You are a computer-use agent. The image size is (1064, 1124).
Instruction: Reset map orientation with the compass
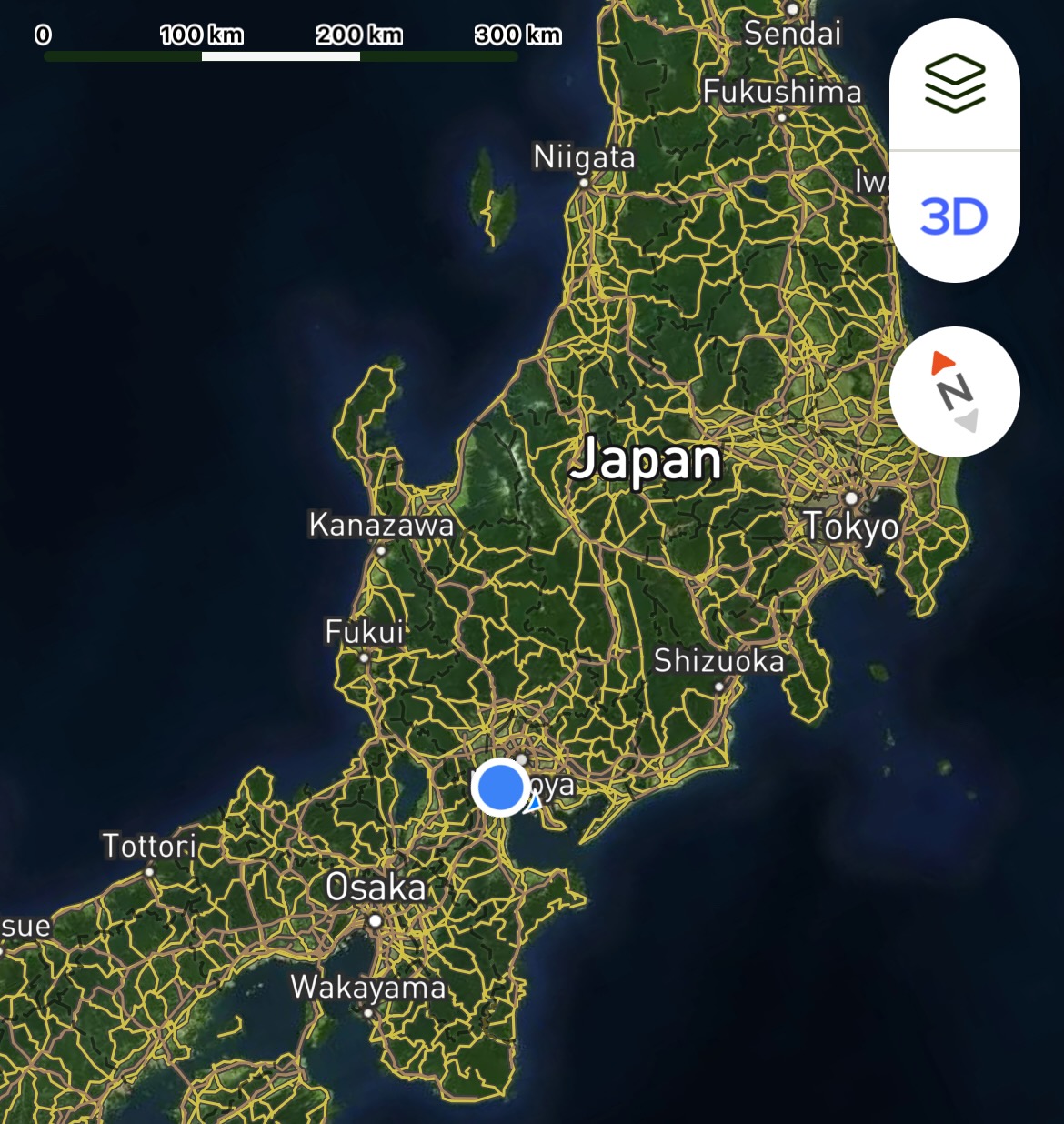pyautogui.click(x=954, y=392)
